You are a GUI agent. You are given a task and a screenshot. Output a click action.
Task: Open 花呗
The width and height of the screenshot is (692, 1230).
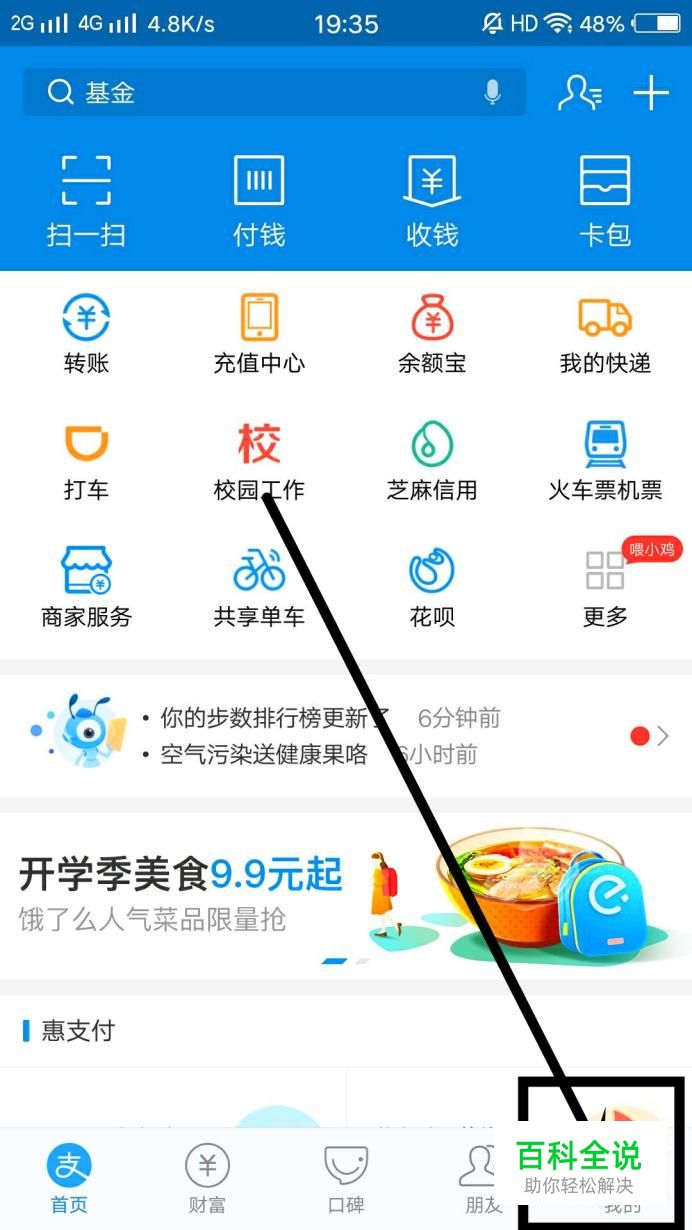432,587
